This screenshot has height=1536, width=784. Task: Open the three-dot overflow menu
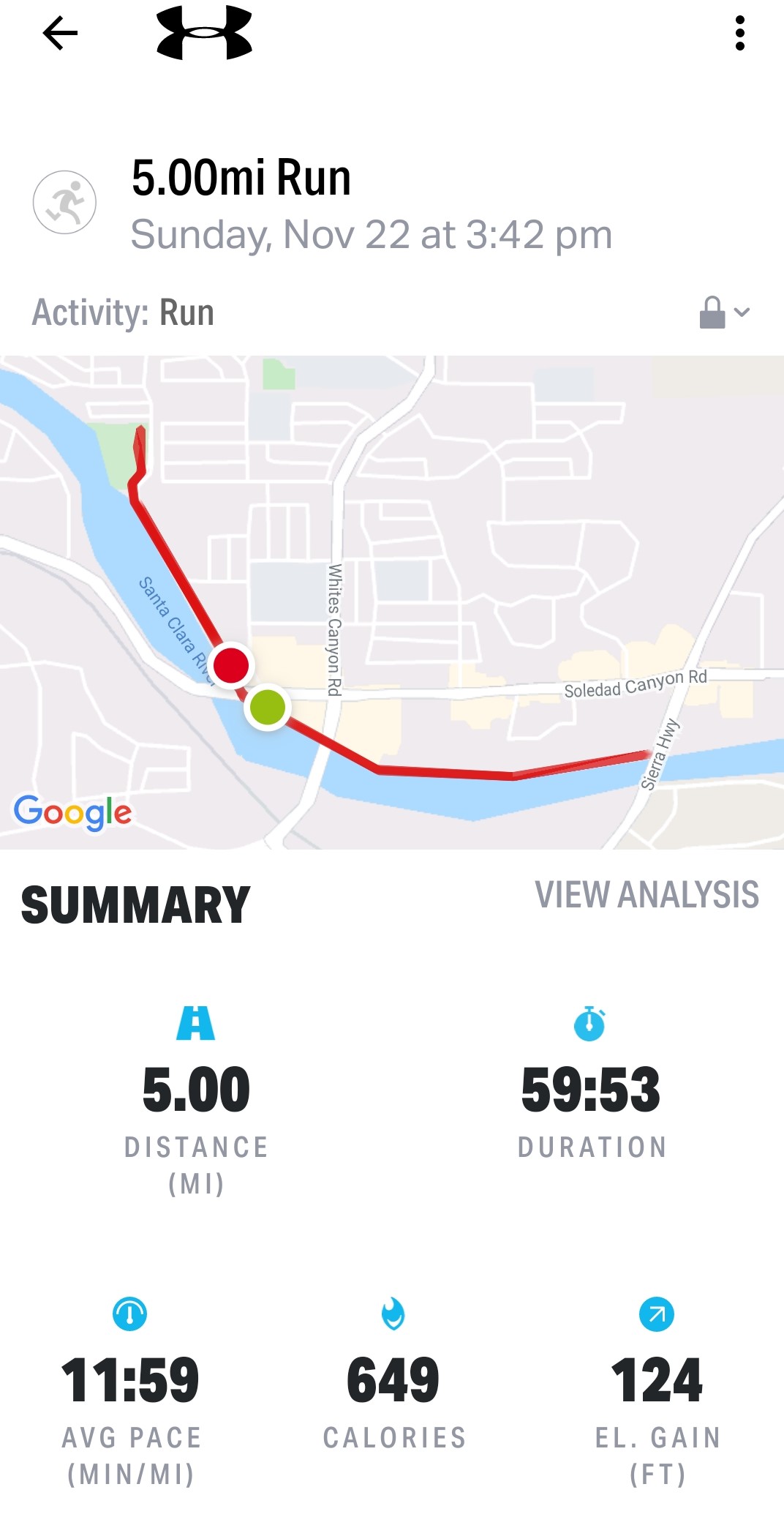point(739,34)
